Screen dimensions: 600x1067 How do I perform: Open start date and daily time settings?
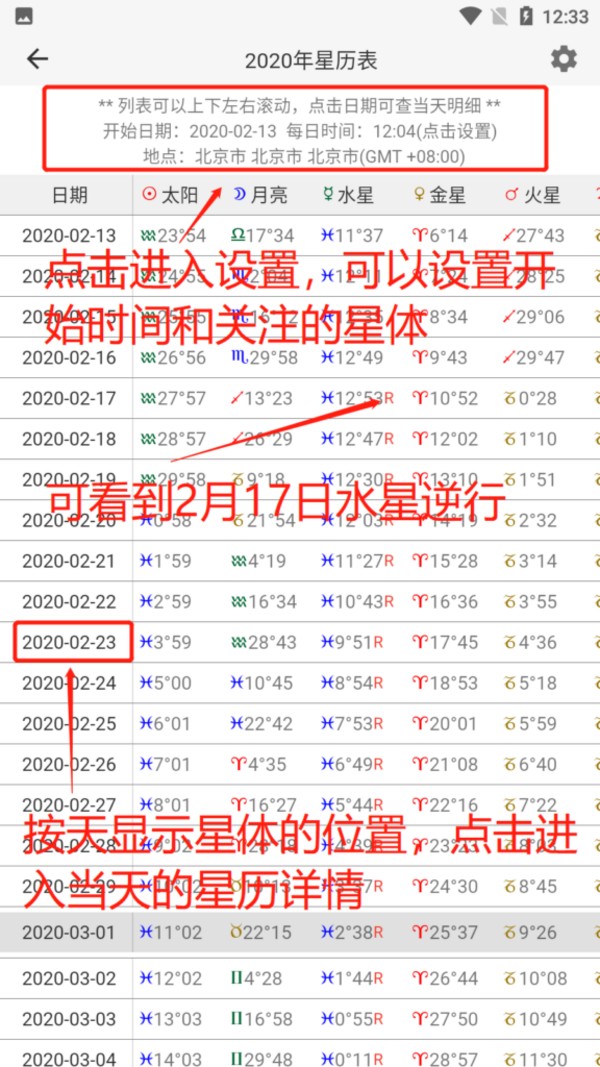coord(300,131)
